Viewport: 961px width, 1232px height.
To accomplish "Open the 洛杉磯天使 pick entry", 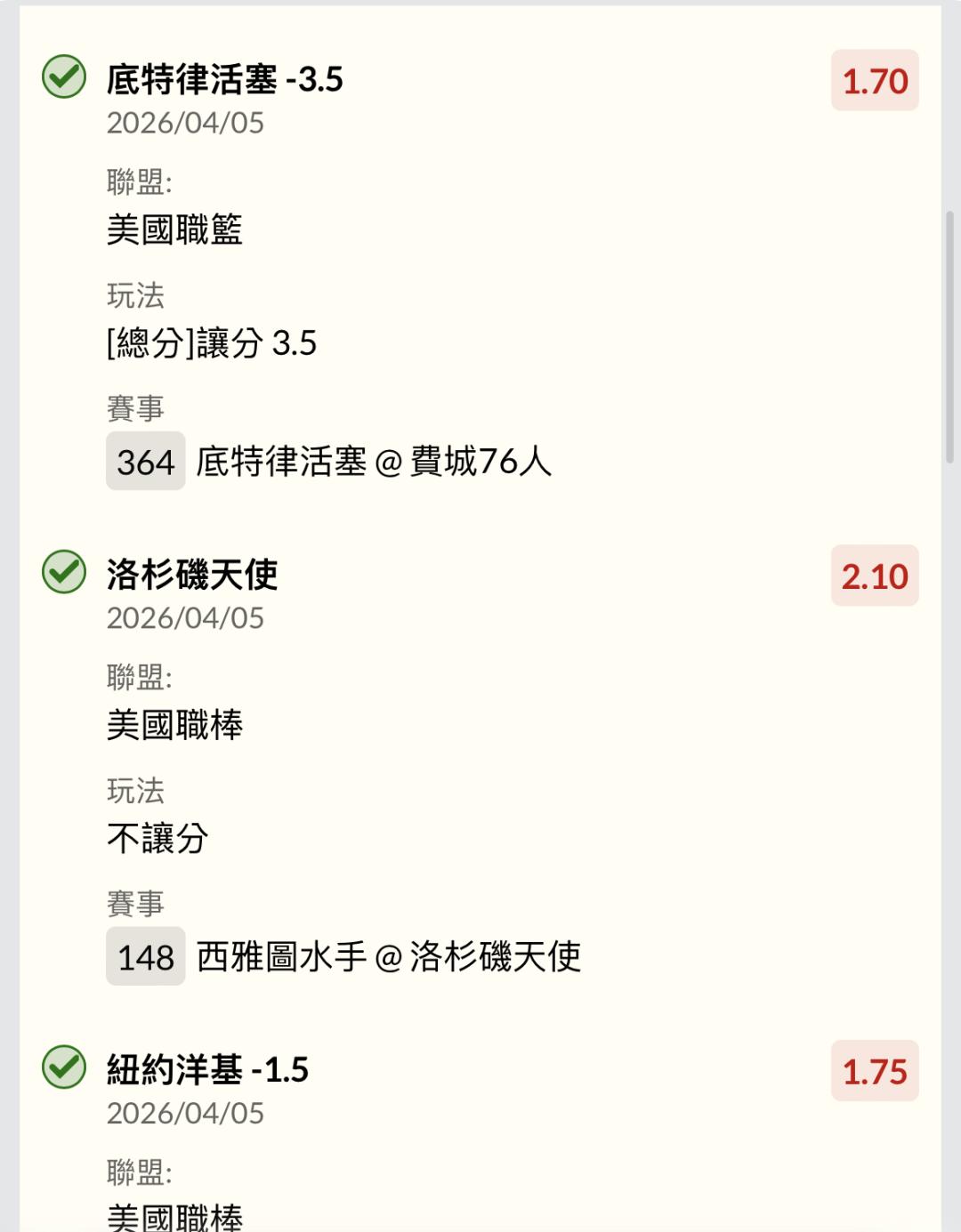I will click(x=192, y=575).
